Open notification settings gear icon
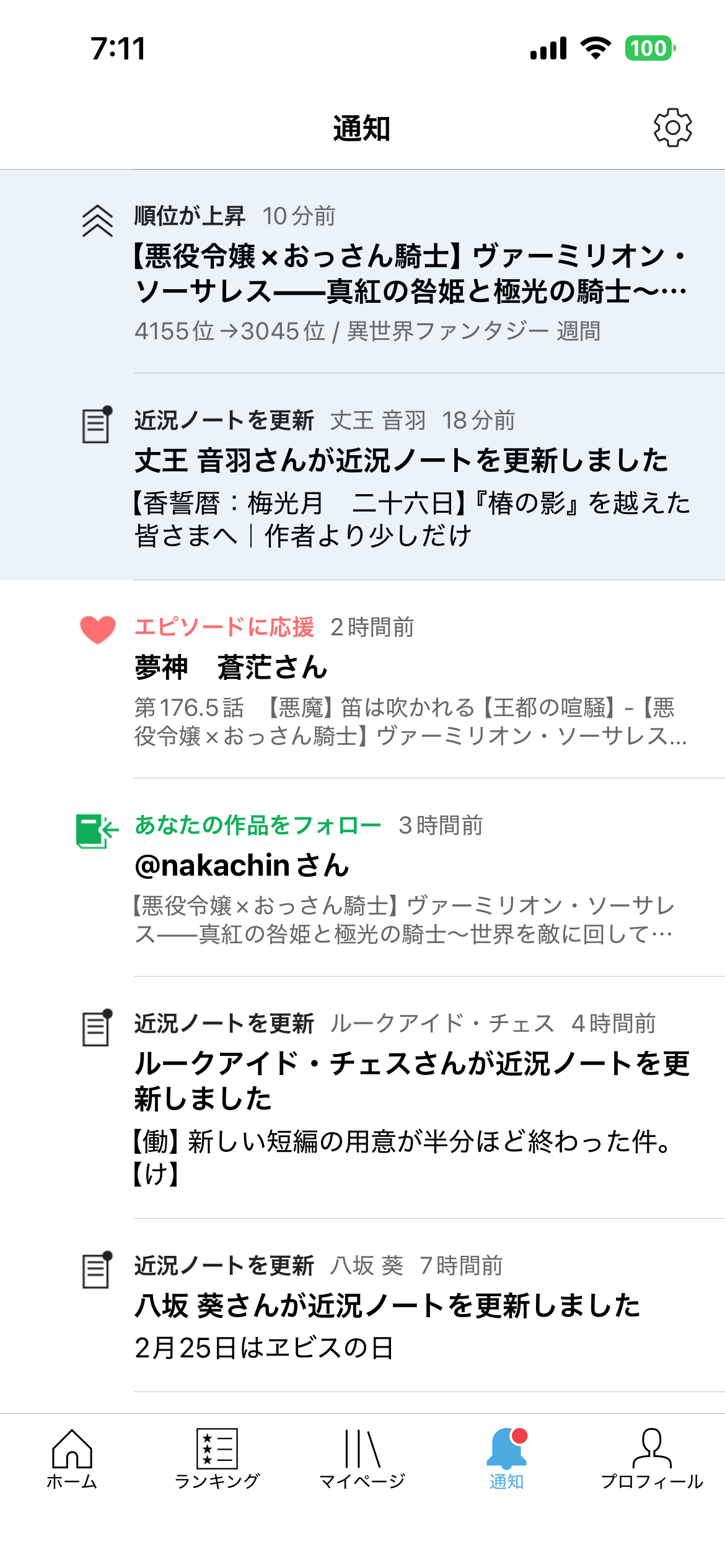725x1568 pixels. tap(672, 128)
